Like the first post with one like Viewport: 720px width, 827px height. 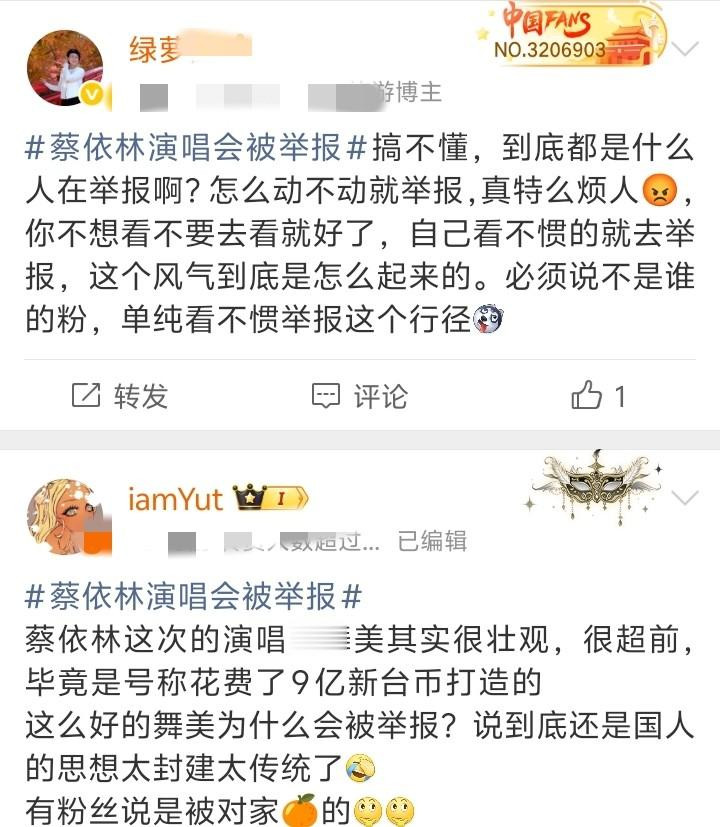599,396
